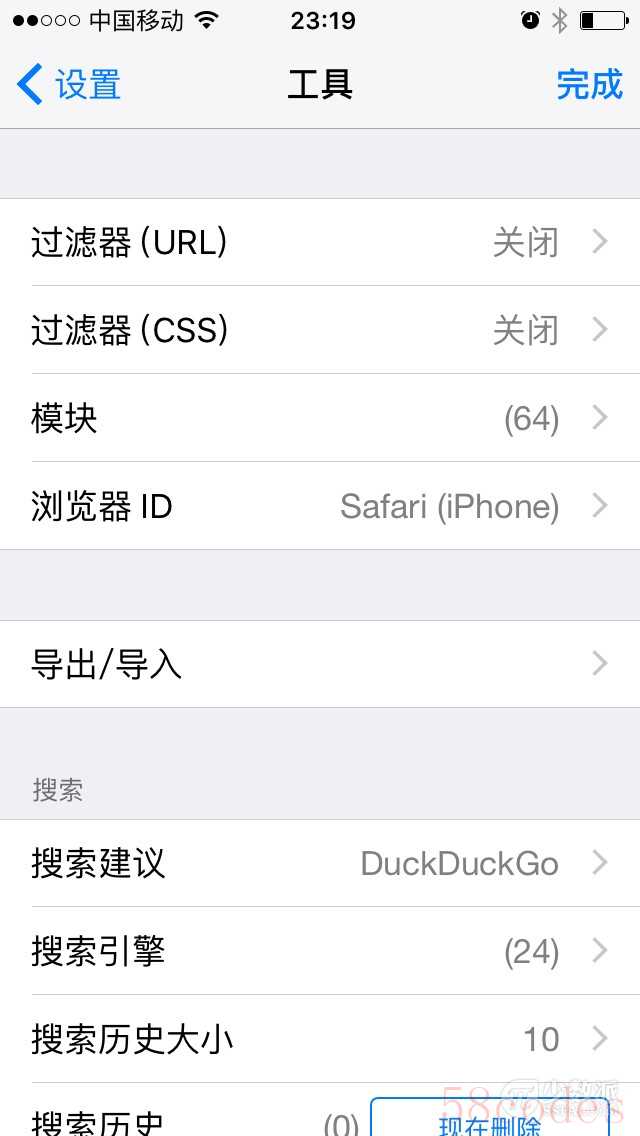This screenshot has width=640, height=1136.
Task: Open 过滤器 (URL) settings
Action: point(320,242)
